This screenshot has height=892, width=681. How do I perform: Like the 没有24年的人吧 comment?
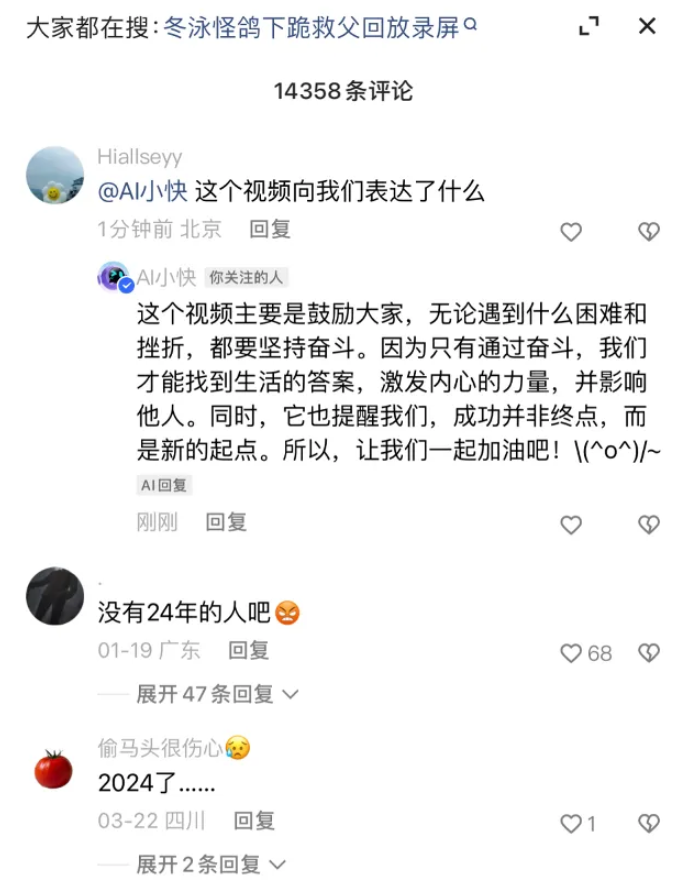[x=573, y=653]
